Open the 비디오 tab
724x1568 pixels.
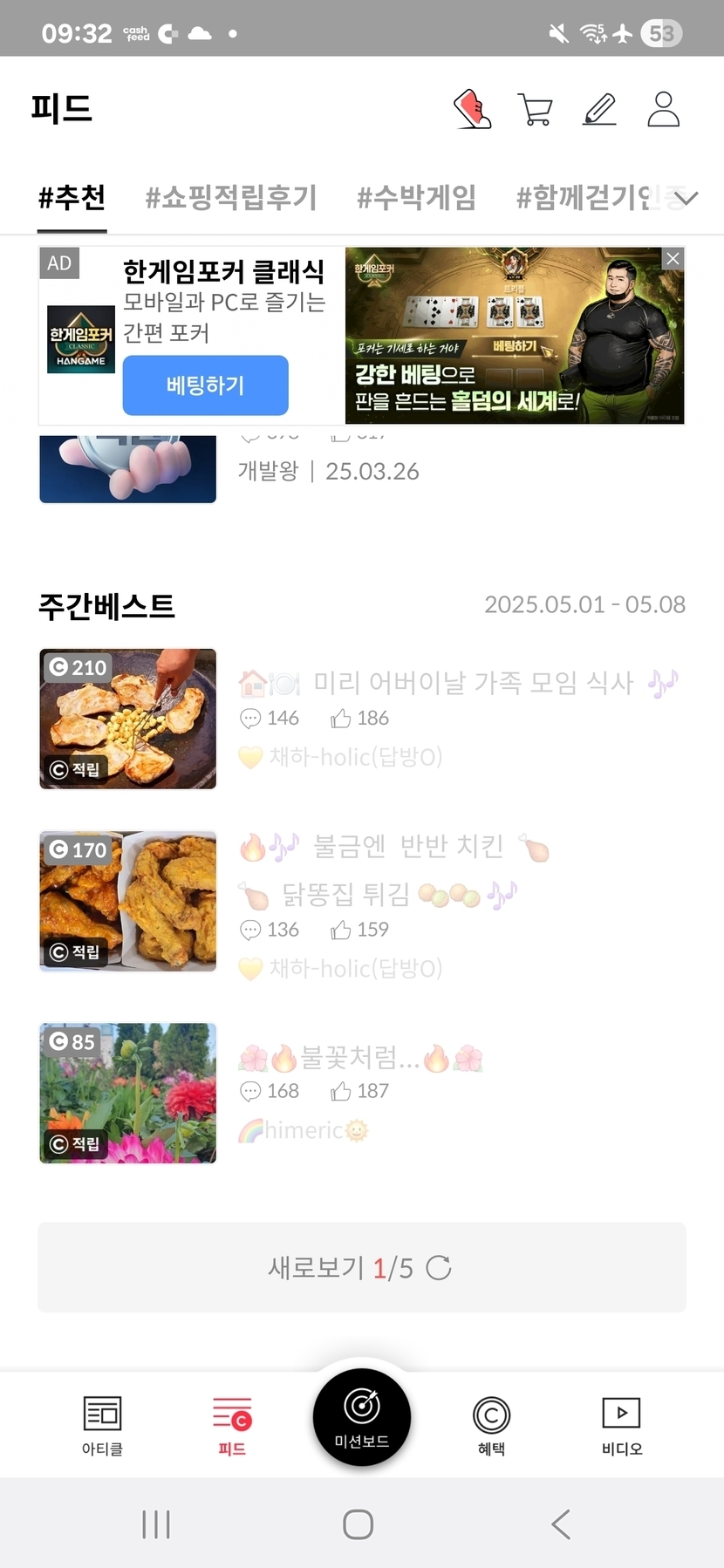[621, 1425]
